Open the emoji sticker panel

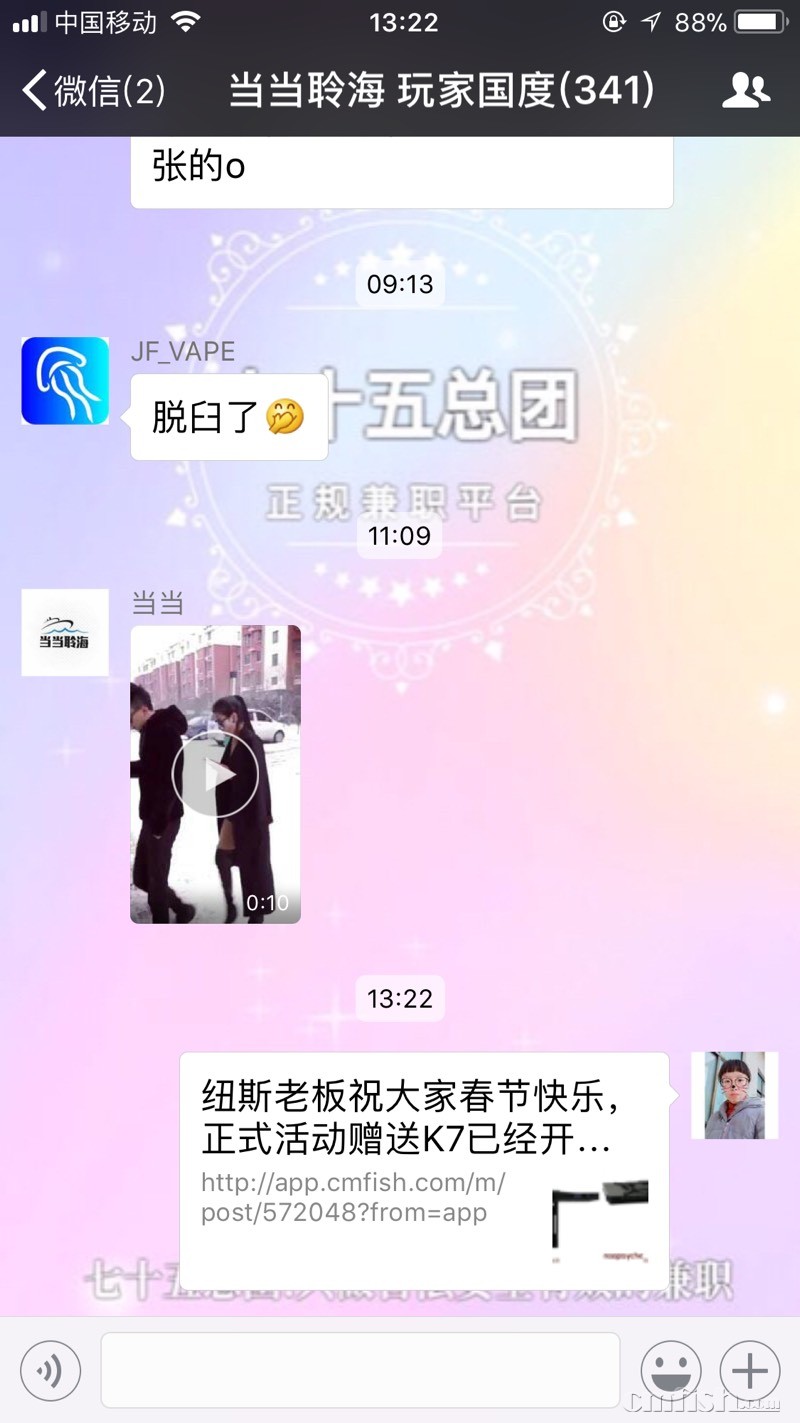(671, 1370)
